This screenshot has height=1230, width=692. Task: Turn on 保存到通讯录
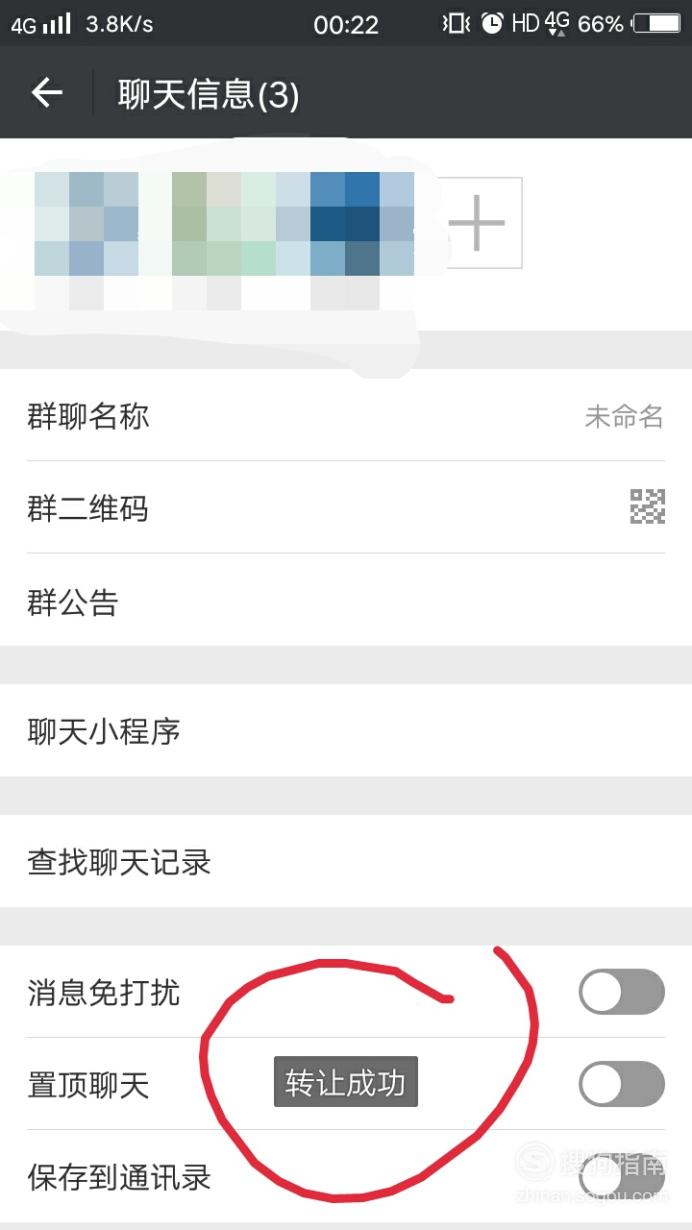click(x=621, y=1177)
